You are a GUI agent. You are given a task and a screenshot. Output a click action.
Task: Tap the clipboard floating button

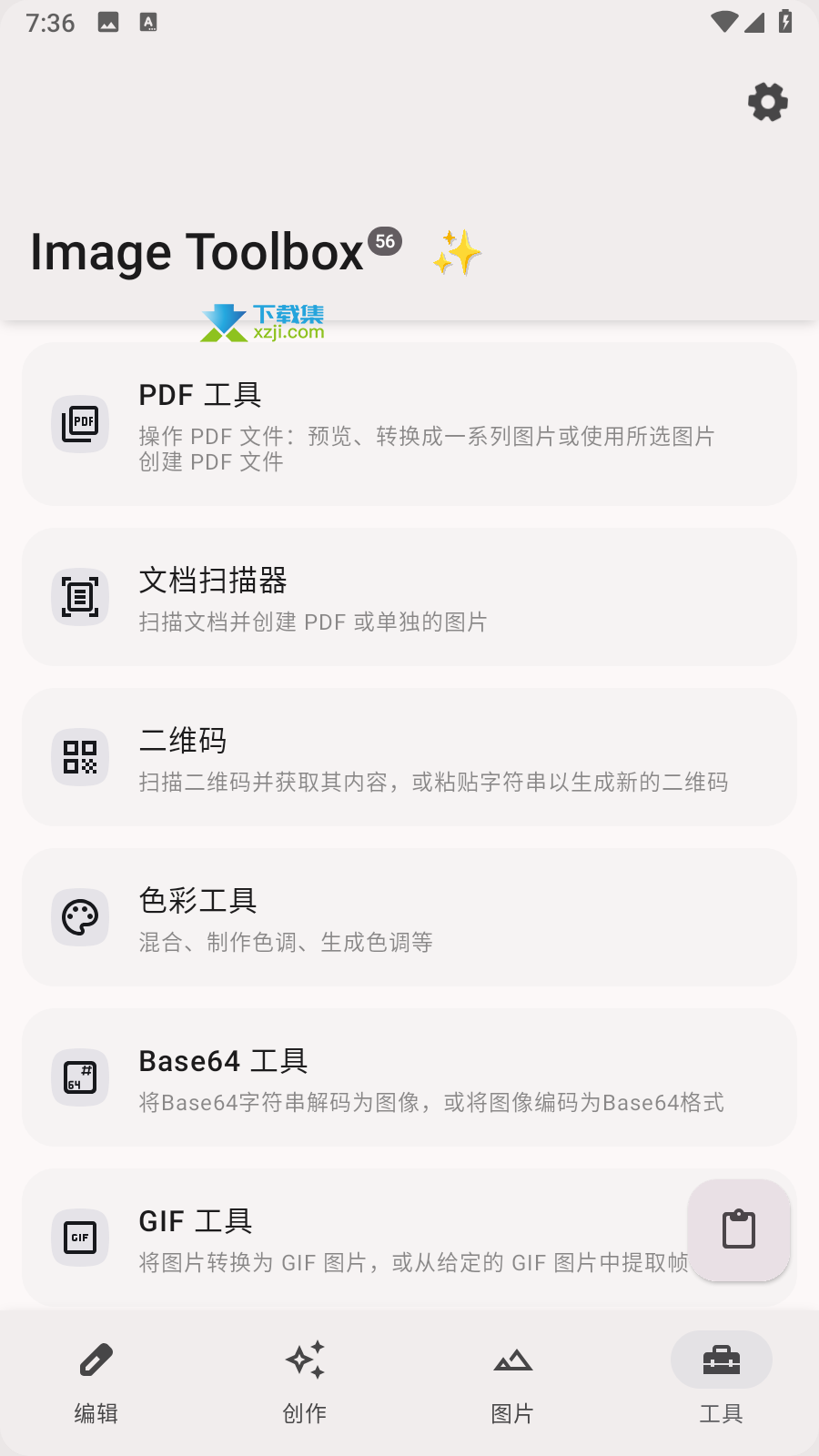point(739,1230)
